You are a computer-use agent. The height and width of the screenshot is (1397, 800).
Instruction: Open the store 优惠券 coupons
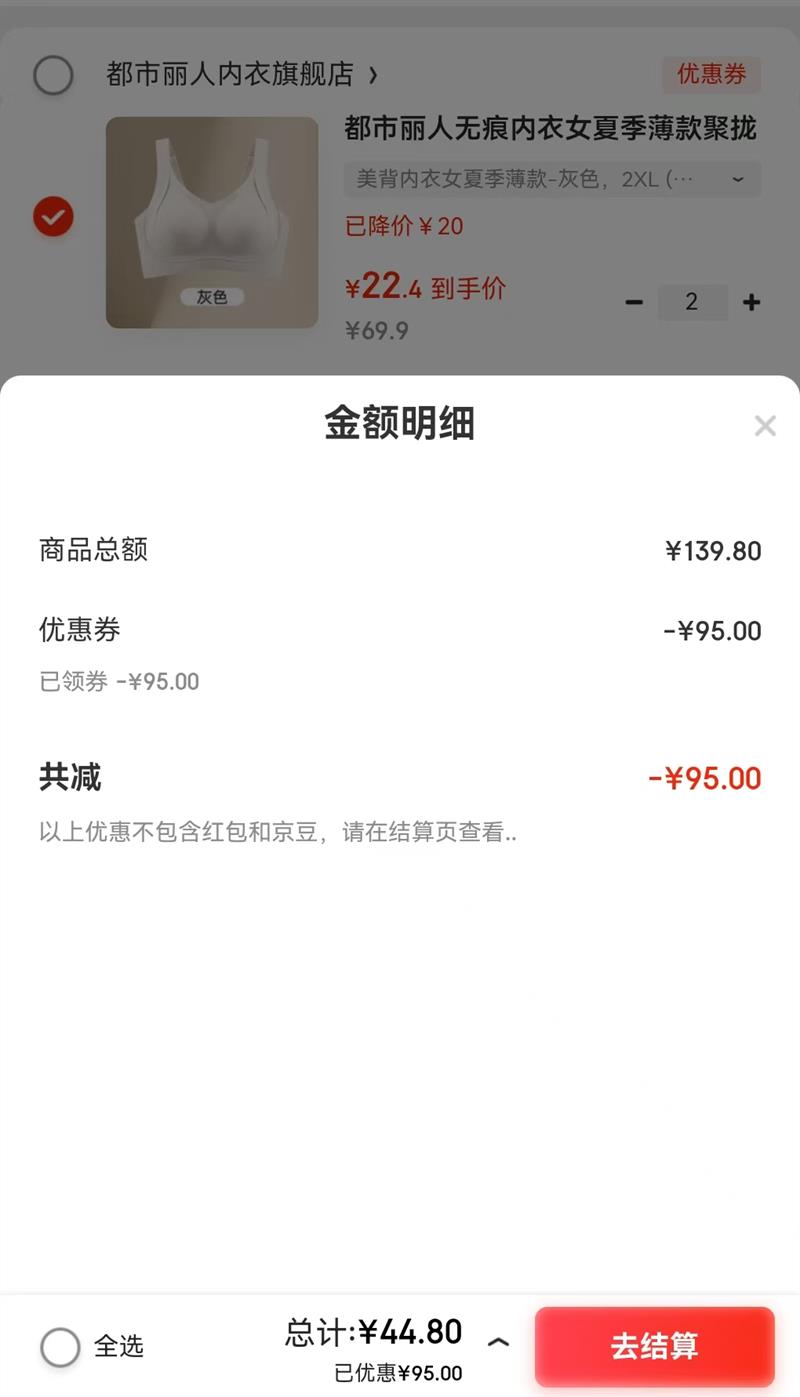[x=711, y=74]
